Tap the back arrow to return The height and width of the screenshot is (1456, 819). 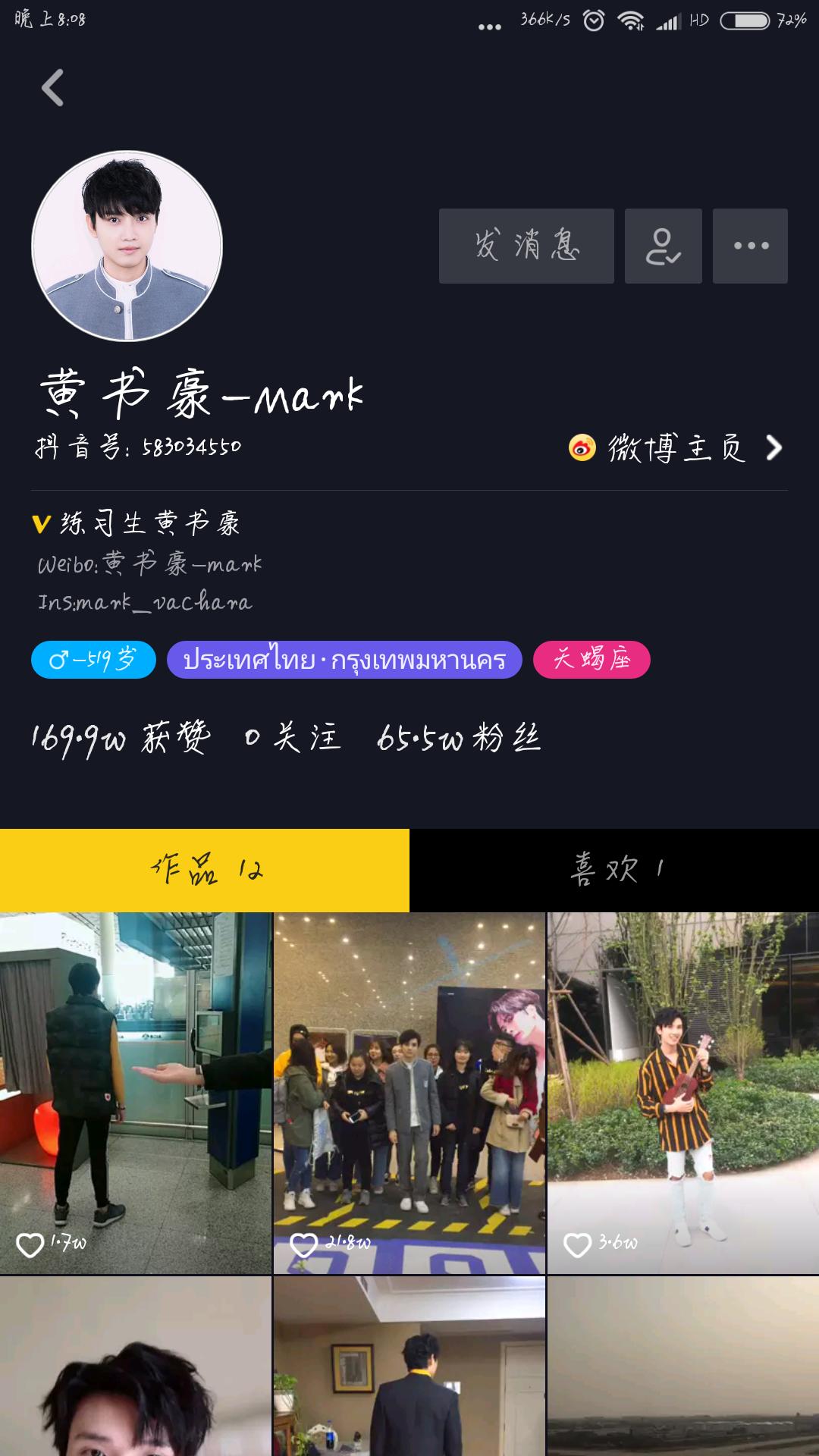click(51, 89)
